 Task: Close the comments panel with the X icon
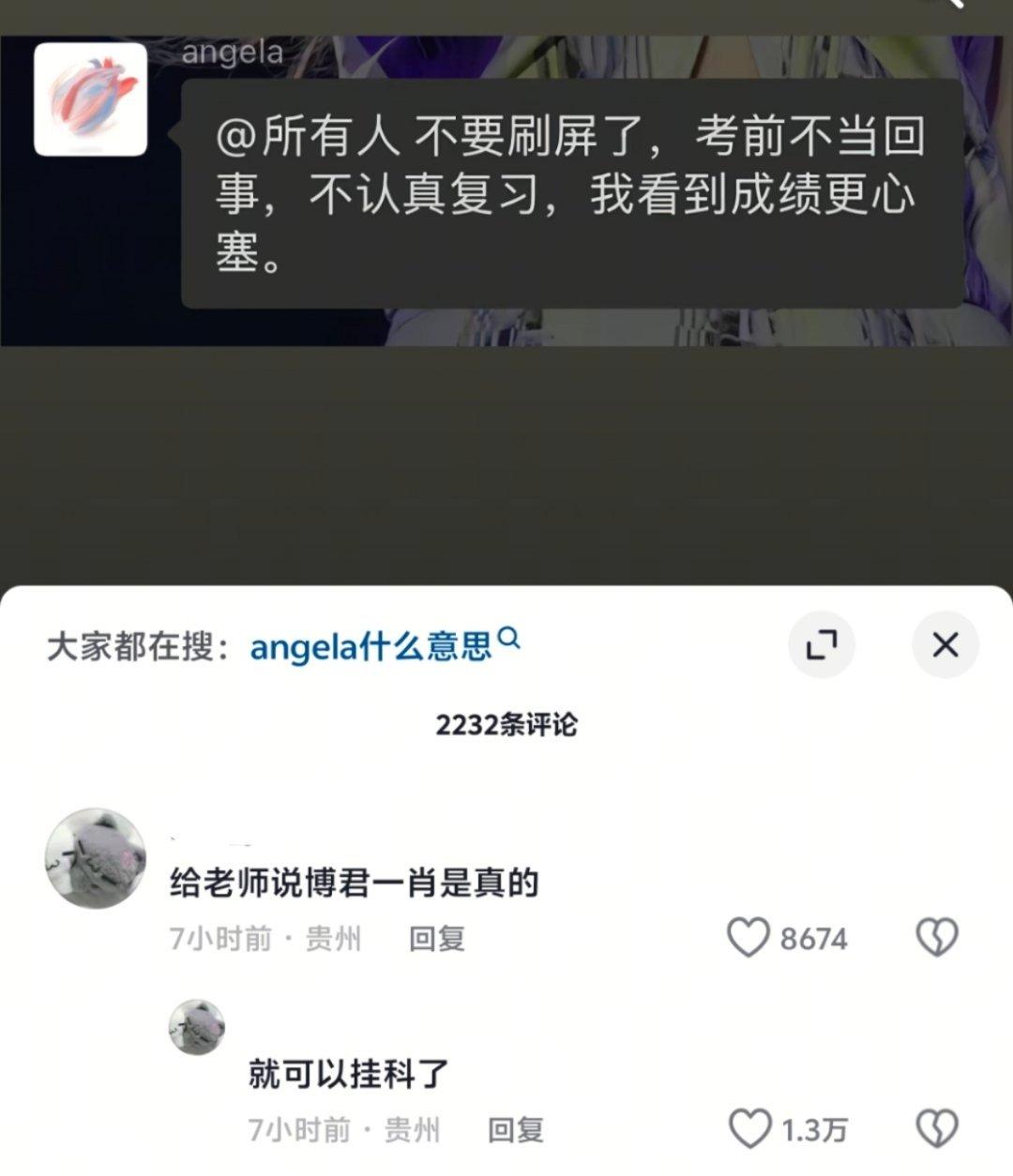(947, 643)
